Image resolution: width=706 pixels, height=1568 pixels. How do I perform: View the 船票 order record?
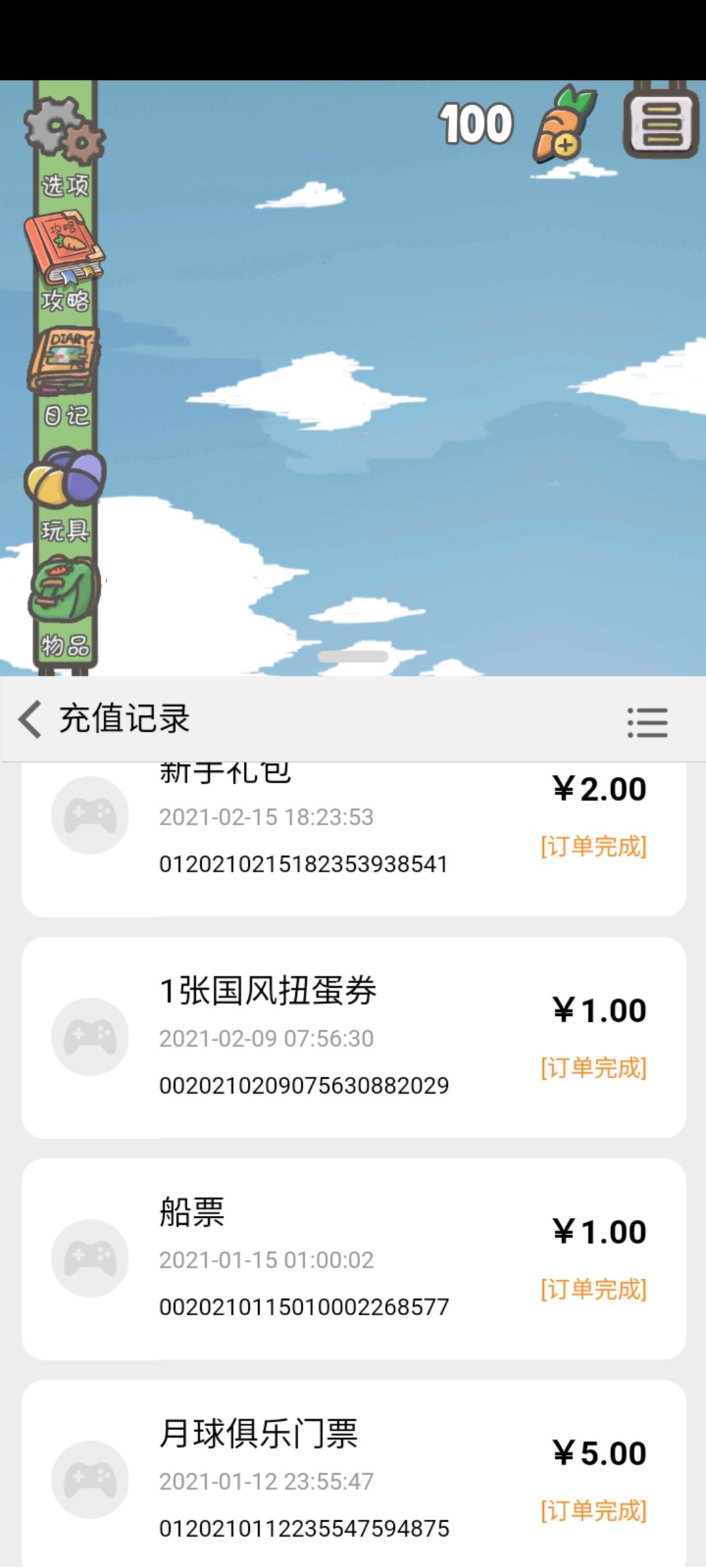pyautogui.click(x=353, y=1259)
